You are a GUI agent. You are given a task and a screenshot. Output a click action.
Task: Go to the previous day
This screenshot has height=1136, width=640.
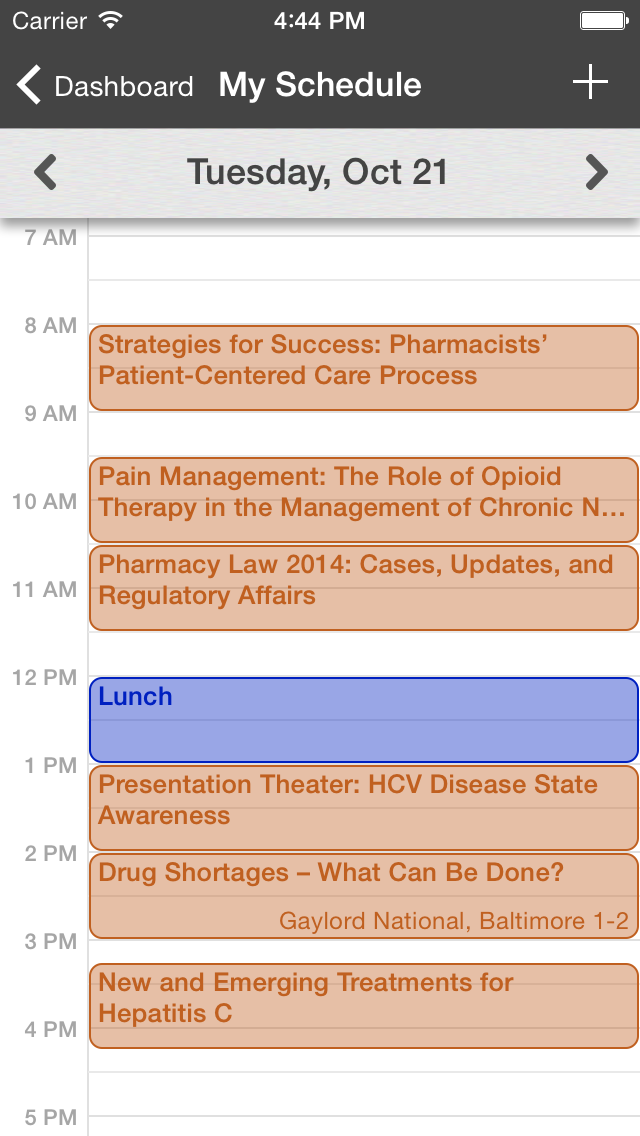(x=45, y=173)
